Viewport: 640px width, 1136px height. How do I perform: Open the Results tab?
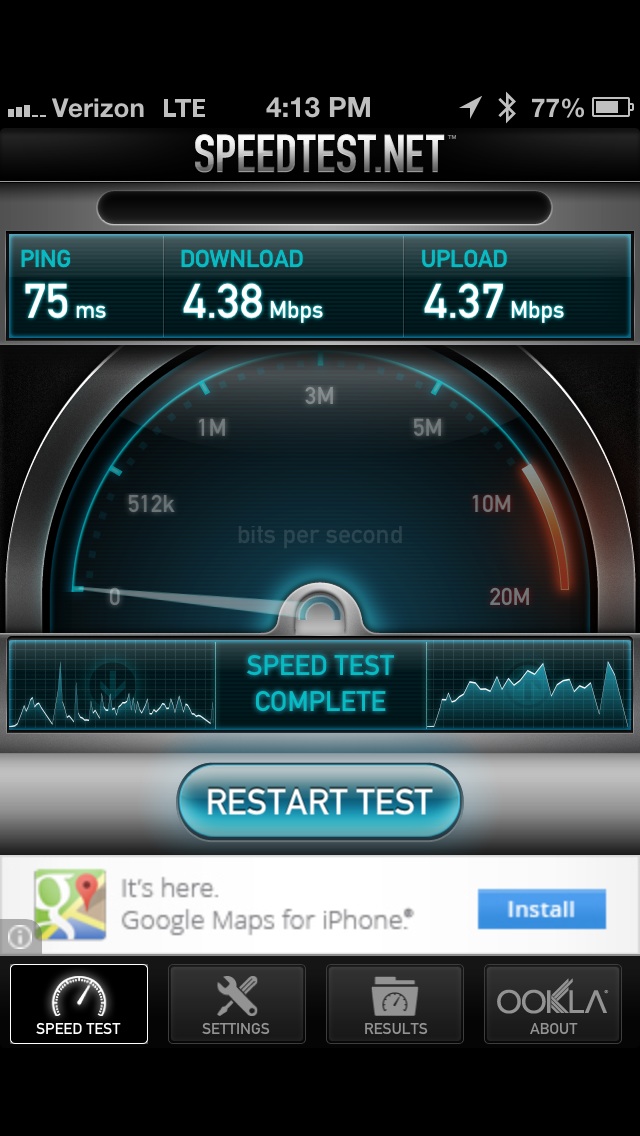point(395,1004)
